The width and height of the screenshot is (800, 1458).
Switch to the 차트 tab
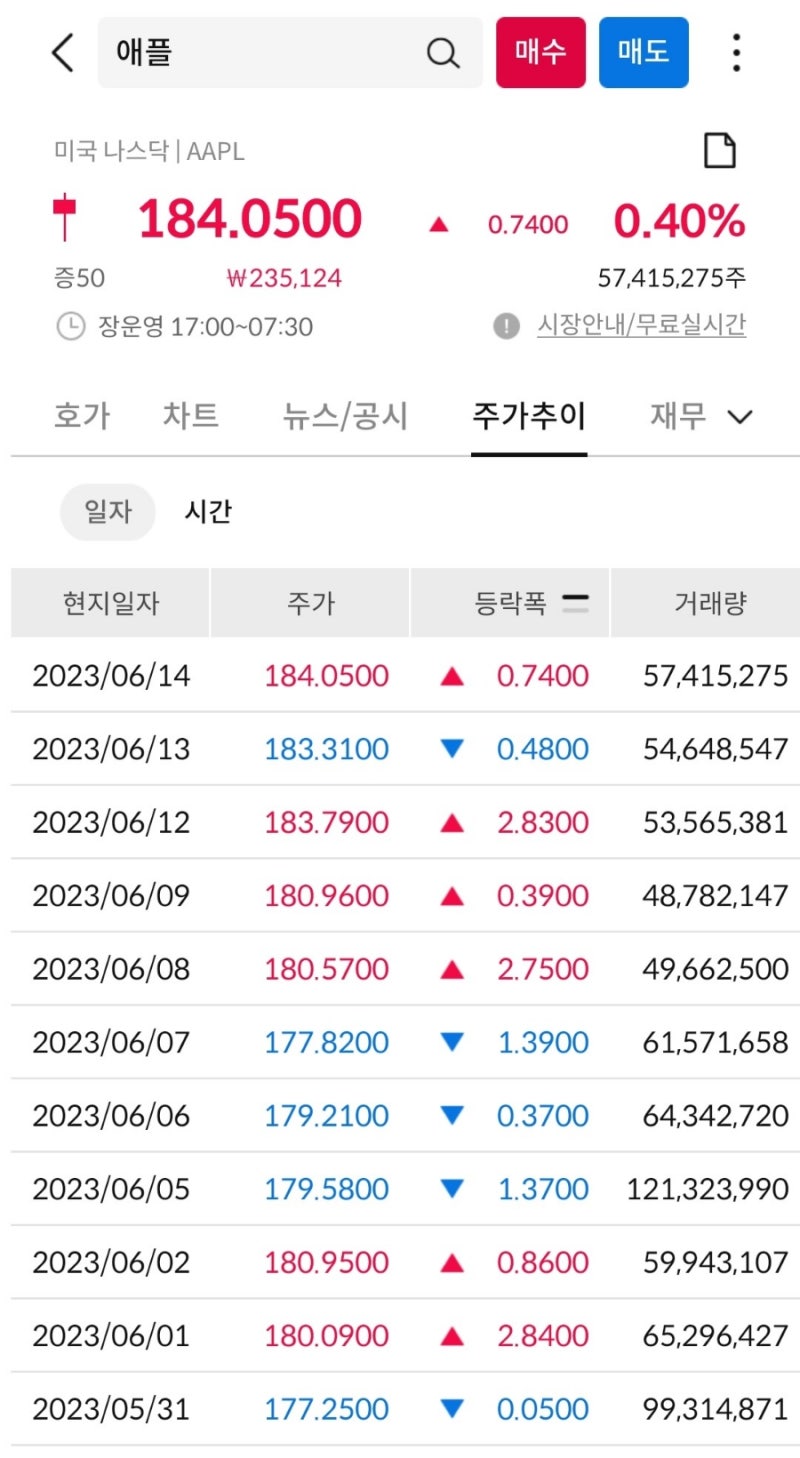pyautogui.click(x=190, y=416)
